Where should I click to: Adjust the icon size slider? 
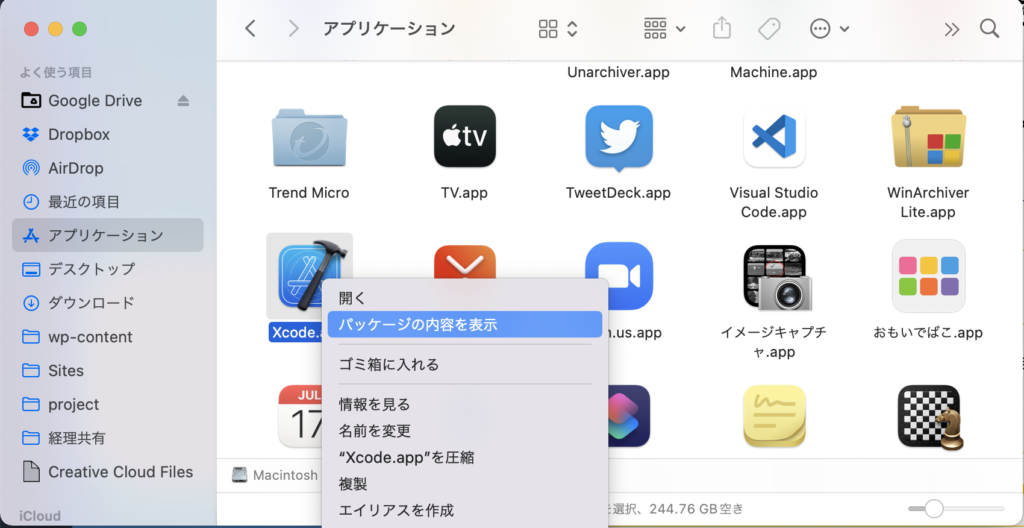[x=934, y=509]
